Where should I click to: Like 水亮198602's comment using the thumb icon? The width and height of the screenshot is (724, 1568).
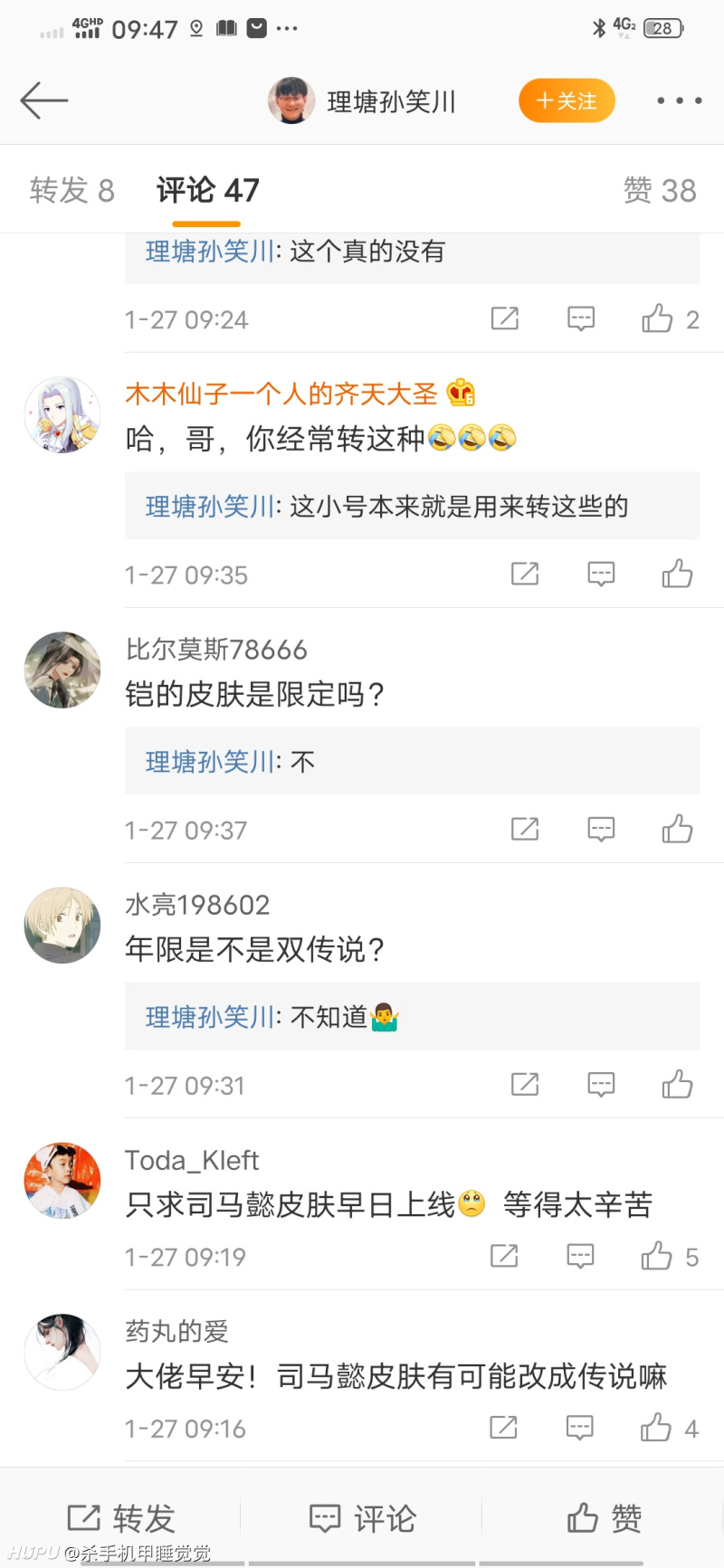(x=677, y=1085)
